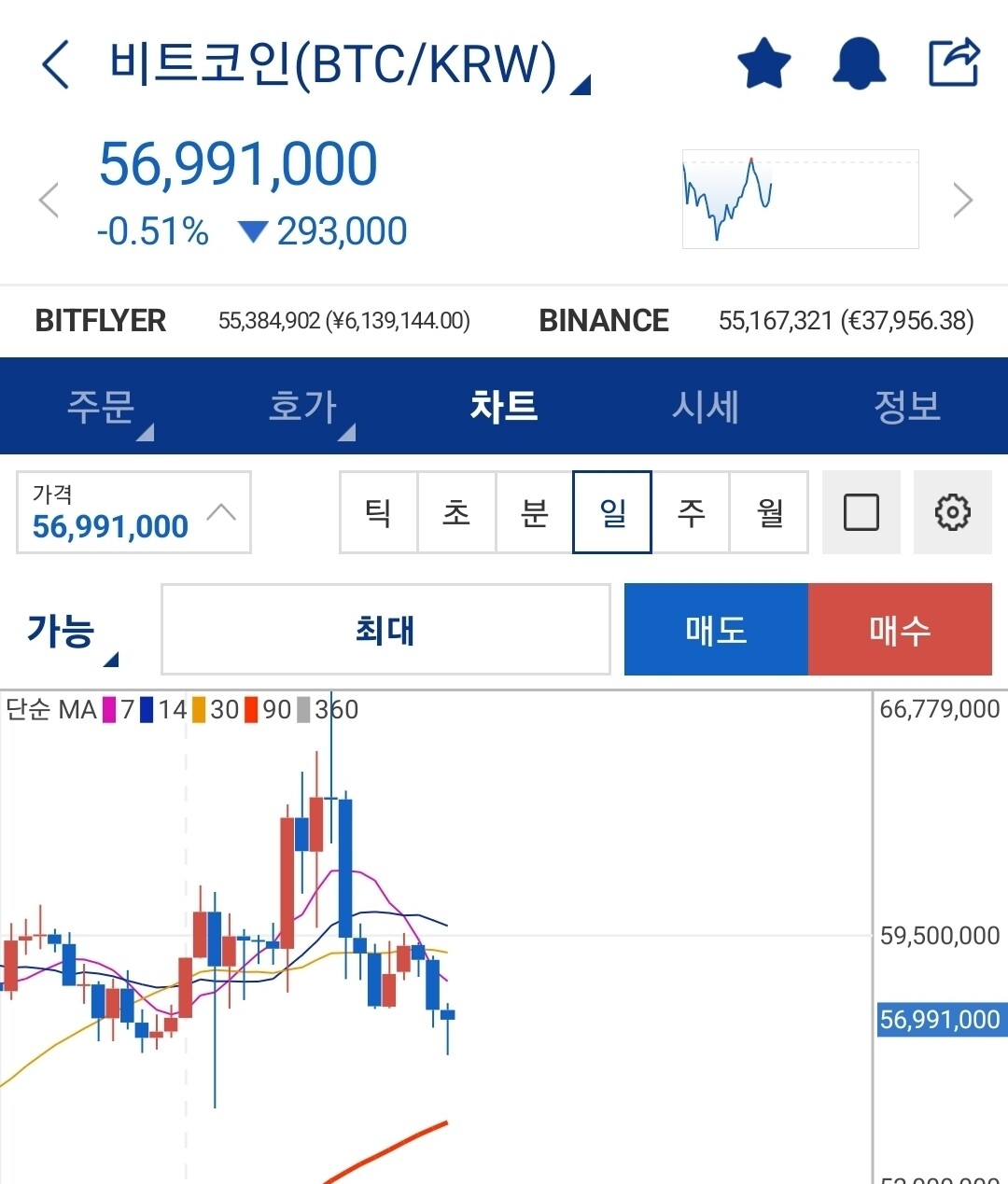Image resolution: width=1008 pixels, height=1184 pixels.
Task: Expand the 가격 price selector
Action: [133, 512]
